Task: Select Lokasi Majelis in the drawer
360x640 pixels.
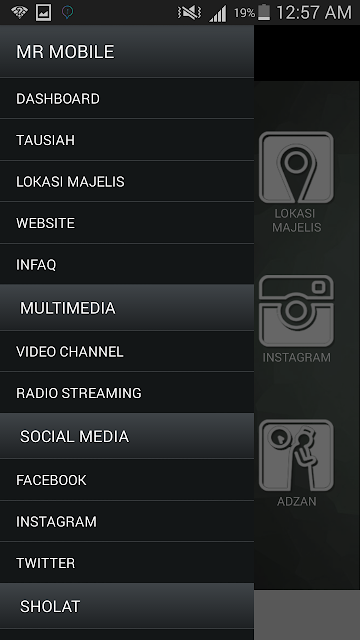Action: click(x=127, y=182)
